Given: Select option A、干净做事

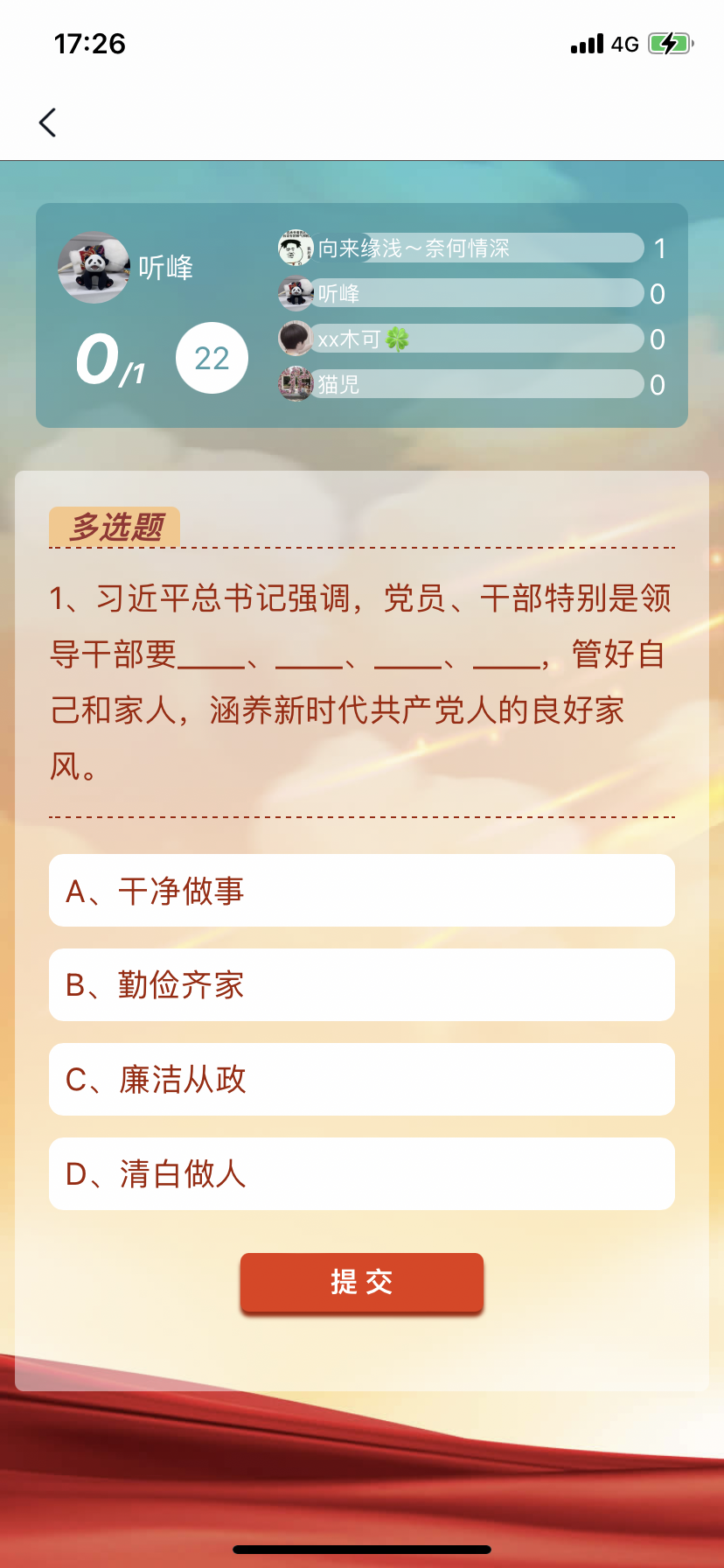Looking at the screenshot, I should [361, 891].
